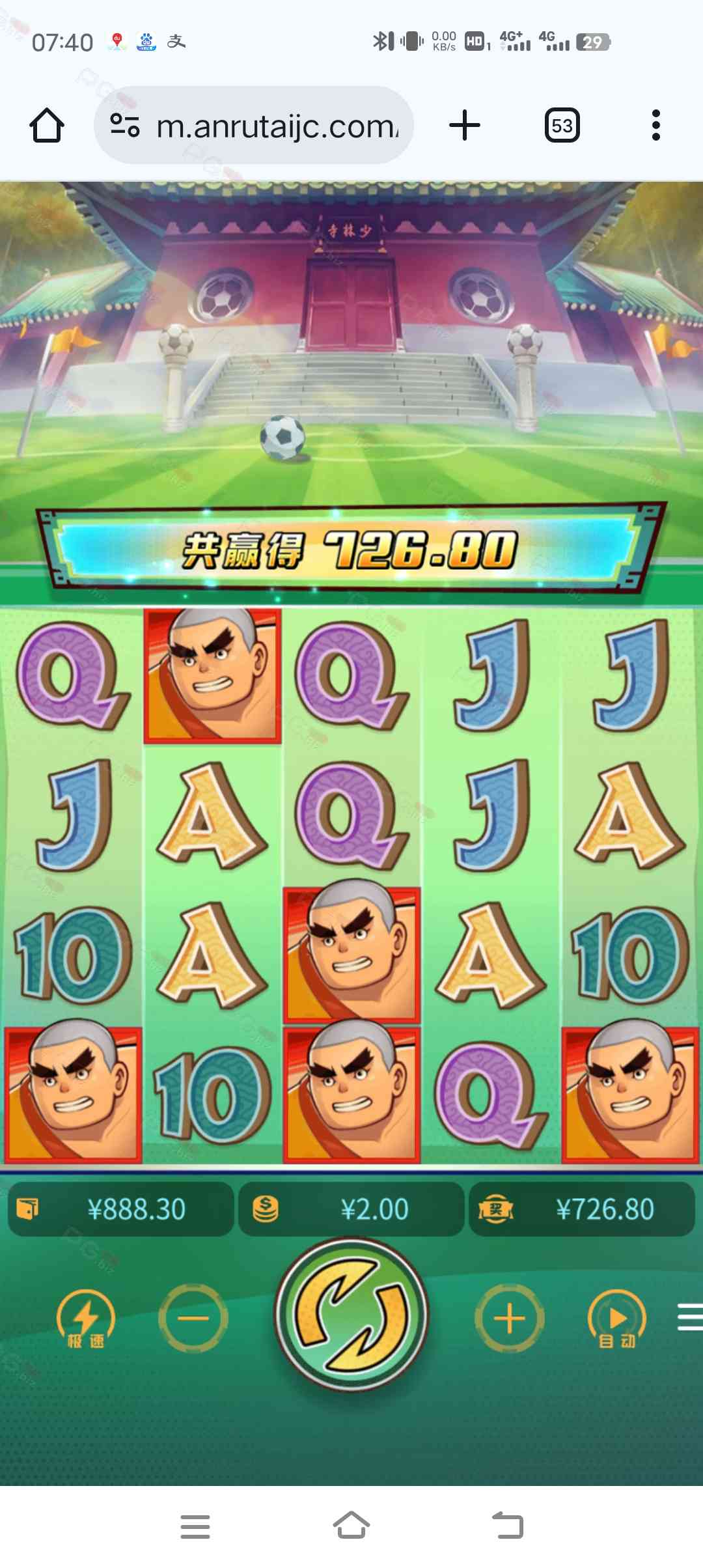Open the browser overflow menu
This screenshot has width=703, height=1568.
[655, 125]
